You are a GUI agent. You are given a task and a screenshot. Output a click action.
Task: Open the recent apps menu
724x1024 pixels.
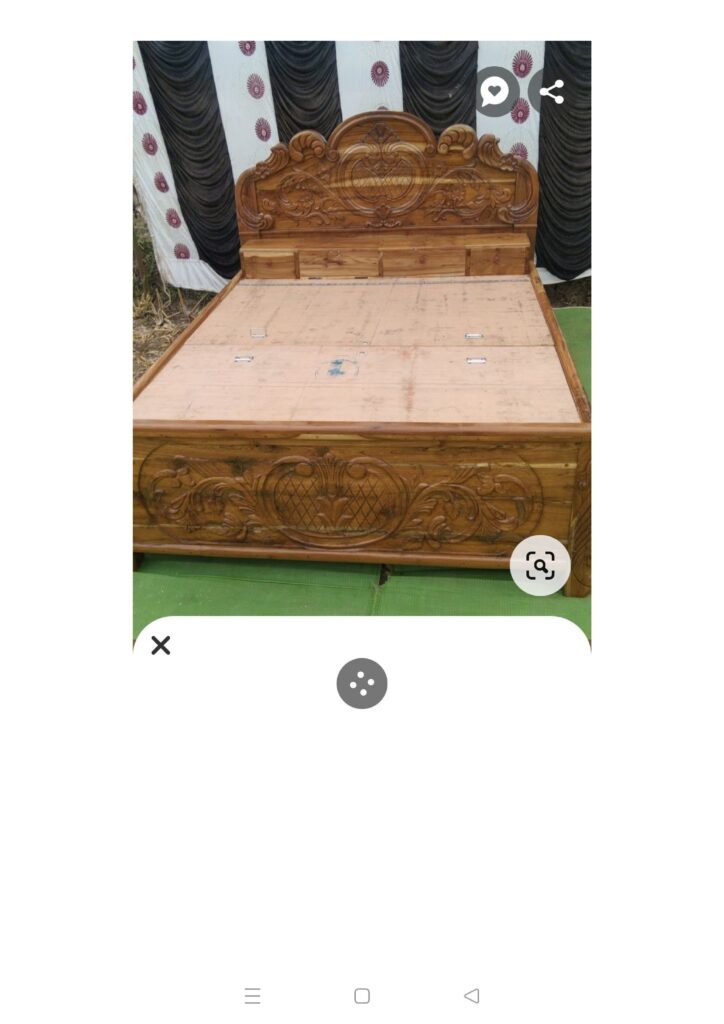(x=253, y=996)
